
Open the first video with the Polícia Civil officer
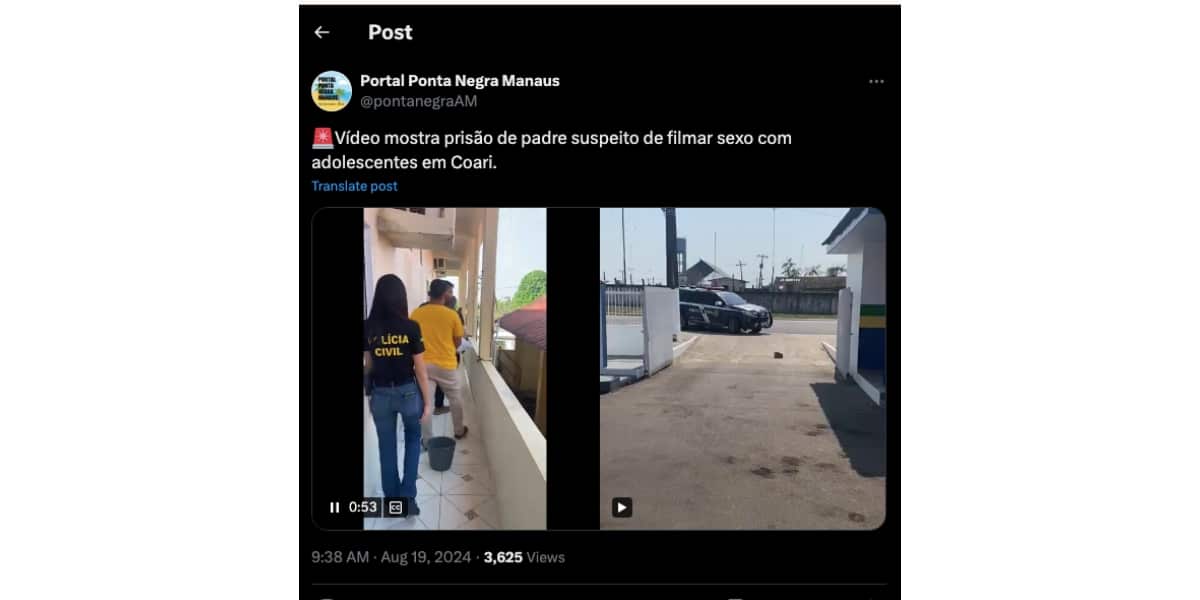point(455,360)
